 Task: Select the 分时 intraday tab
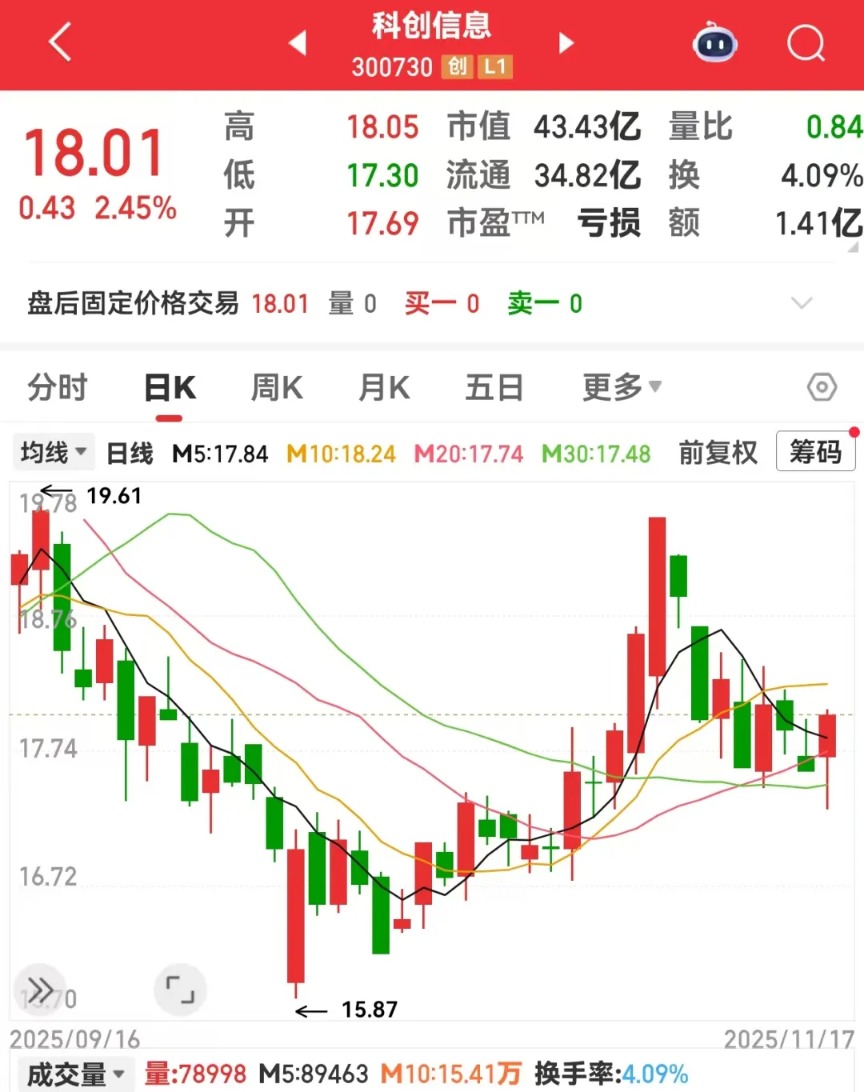click(x=57, y=388)
